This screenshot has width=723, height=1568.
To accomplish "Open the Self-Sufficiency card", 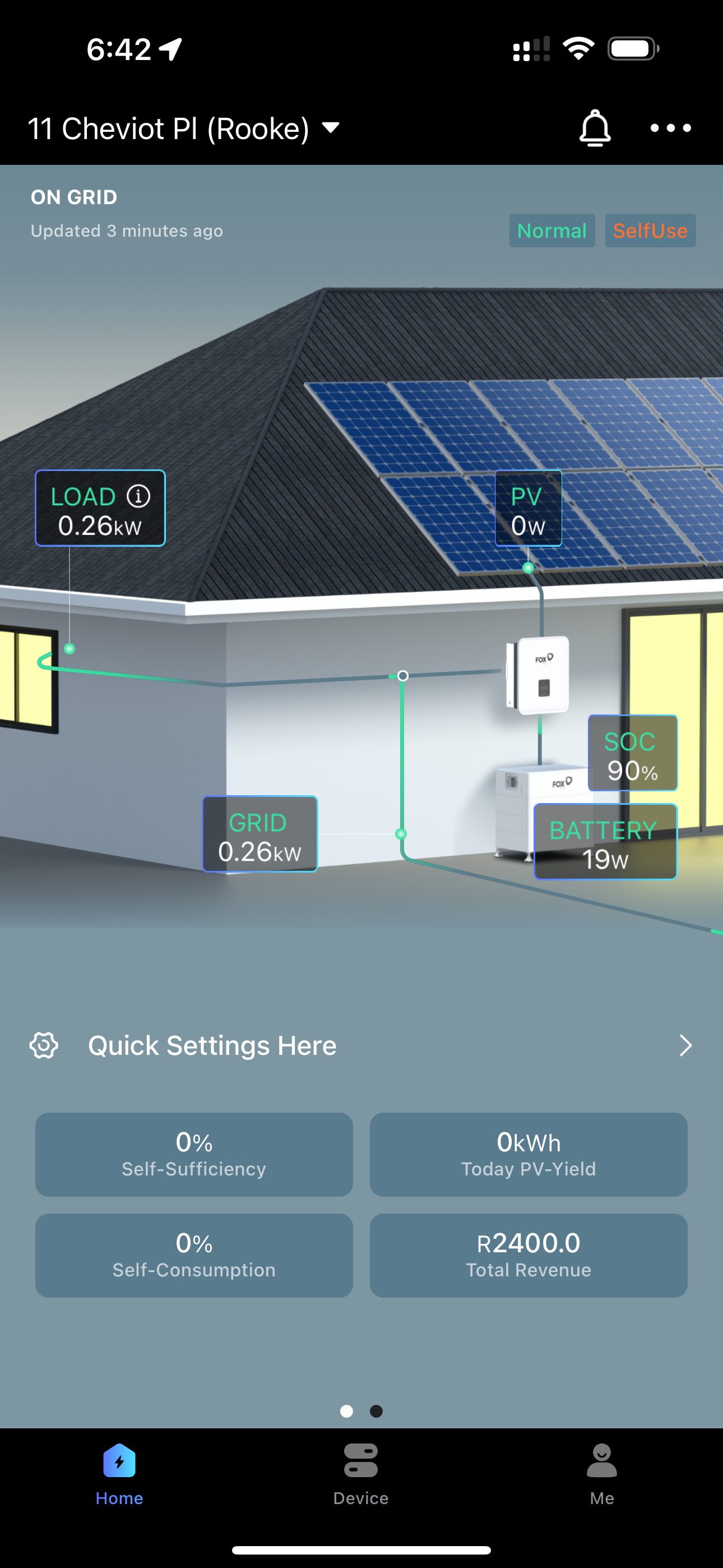I will pos(194,1154).
